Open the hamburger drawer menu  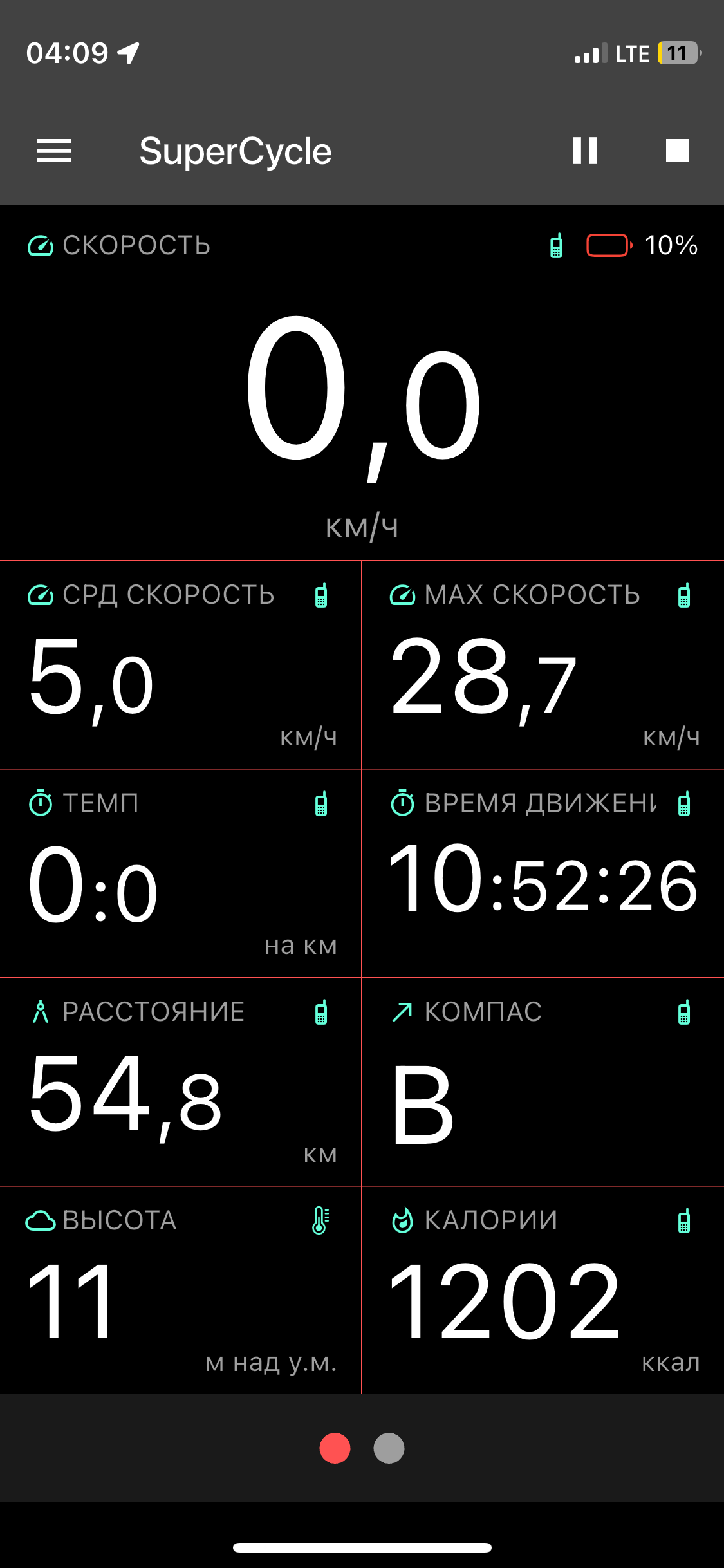(54, 151)
